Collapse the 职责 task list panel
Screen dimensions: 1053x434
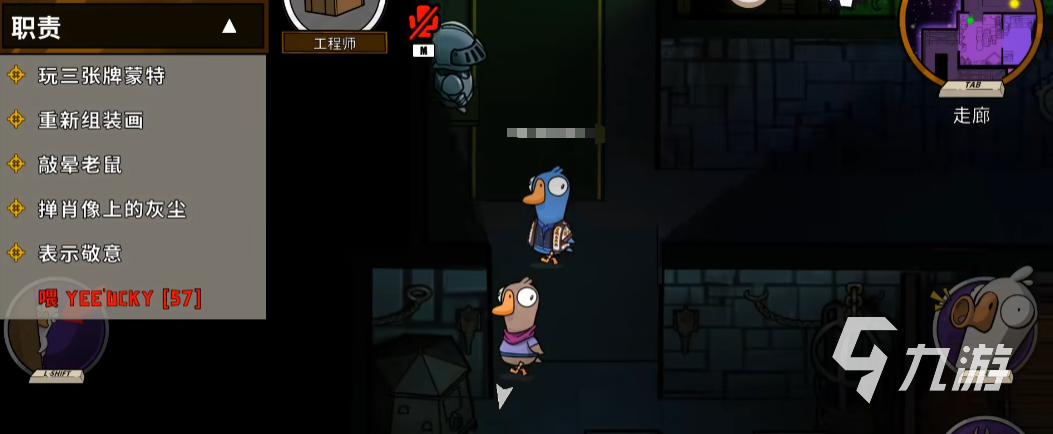pos(229,26)
